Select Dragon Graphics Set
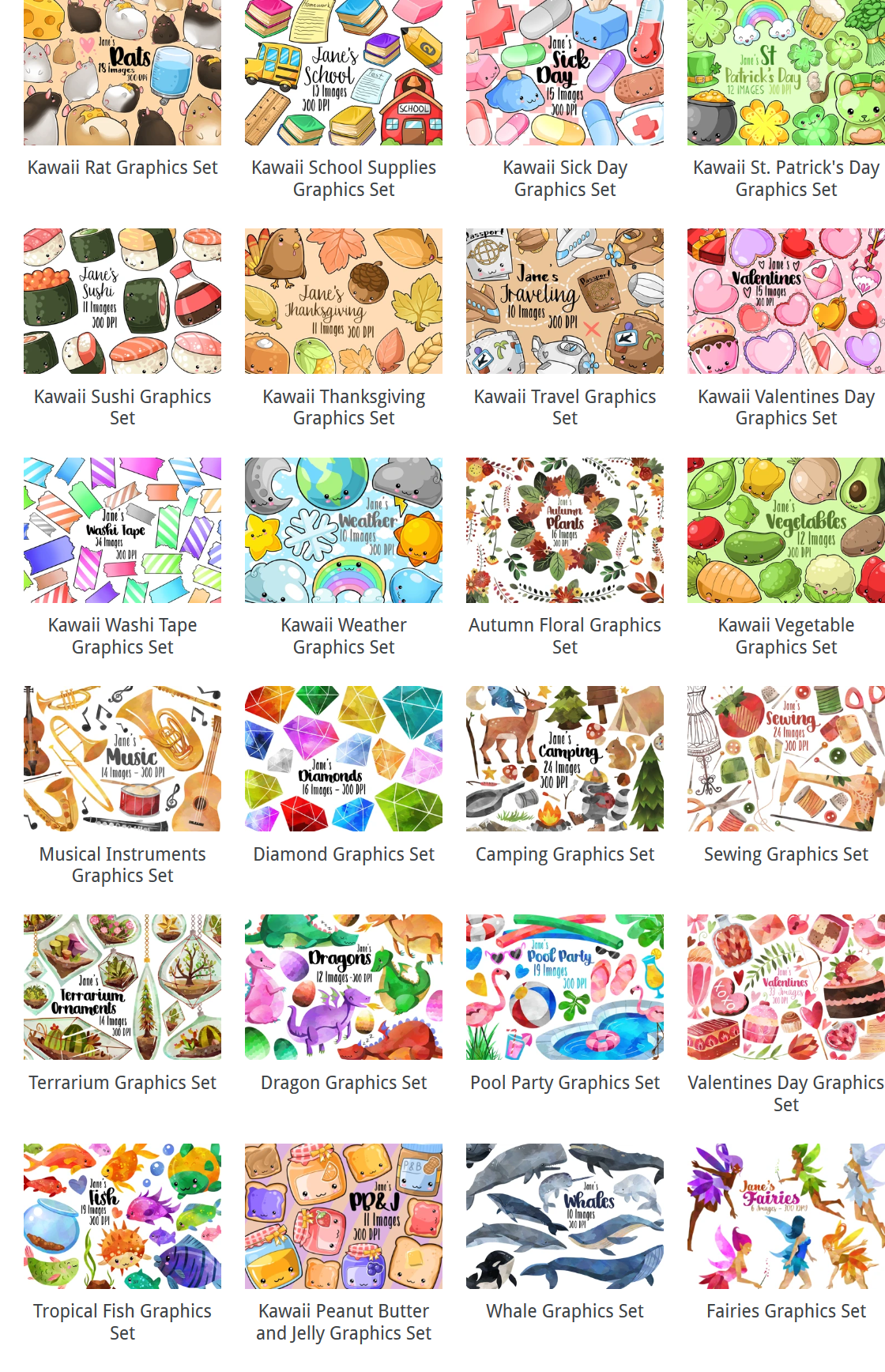885x1372 pixels. [x=344, y=987]
